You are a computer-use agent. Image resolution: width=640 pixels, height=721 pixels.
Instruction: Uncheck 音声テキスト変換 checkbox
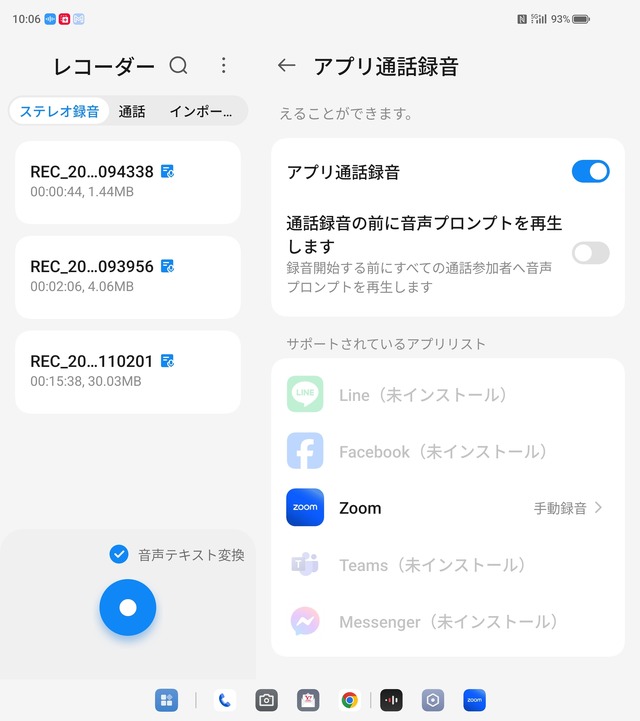click(x=119, y=554)
